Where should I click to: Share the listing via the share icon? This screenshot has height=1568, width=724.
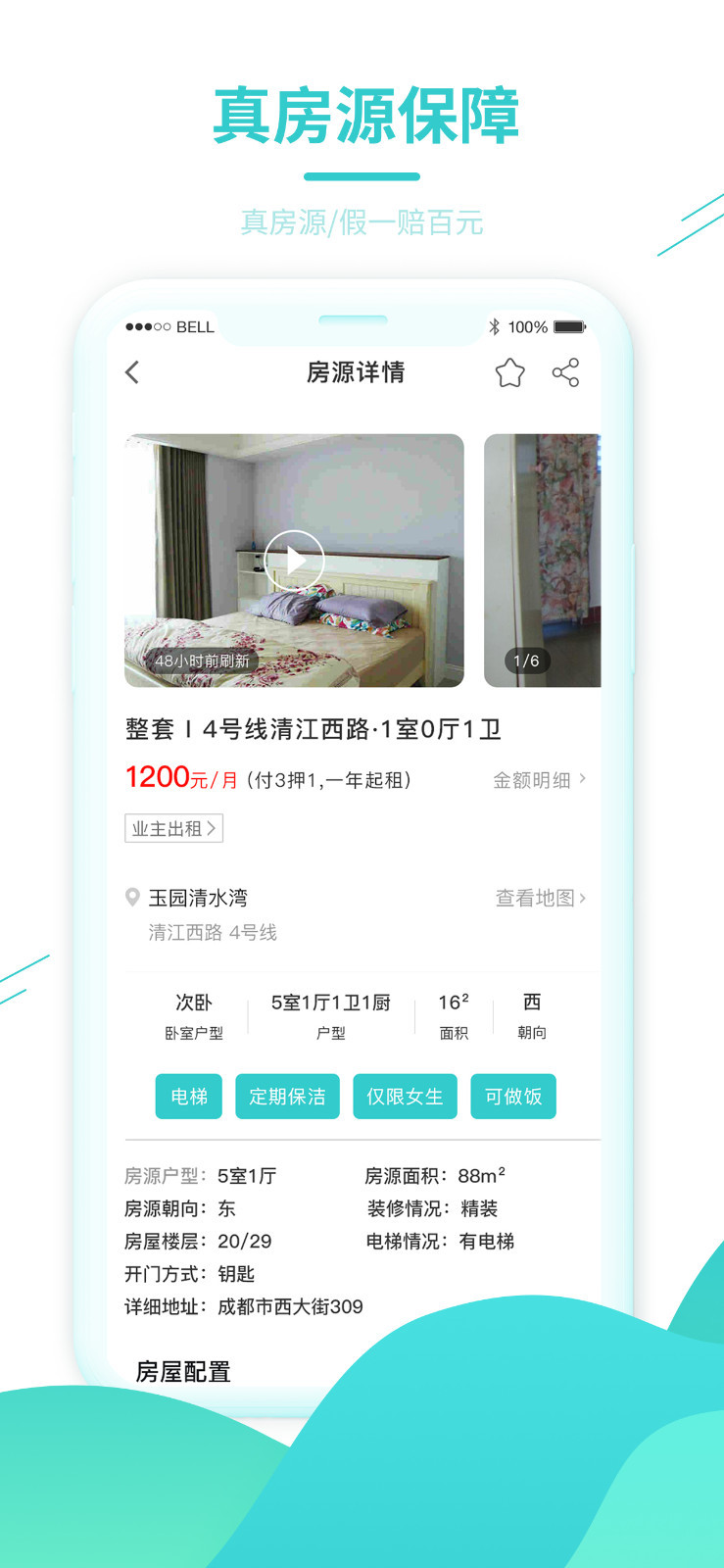point(566,372)
